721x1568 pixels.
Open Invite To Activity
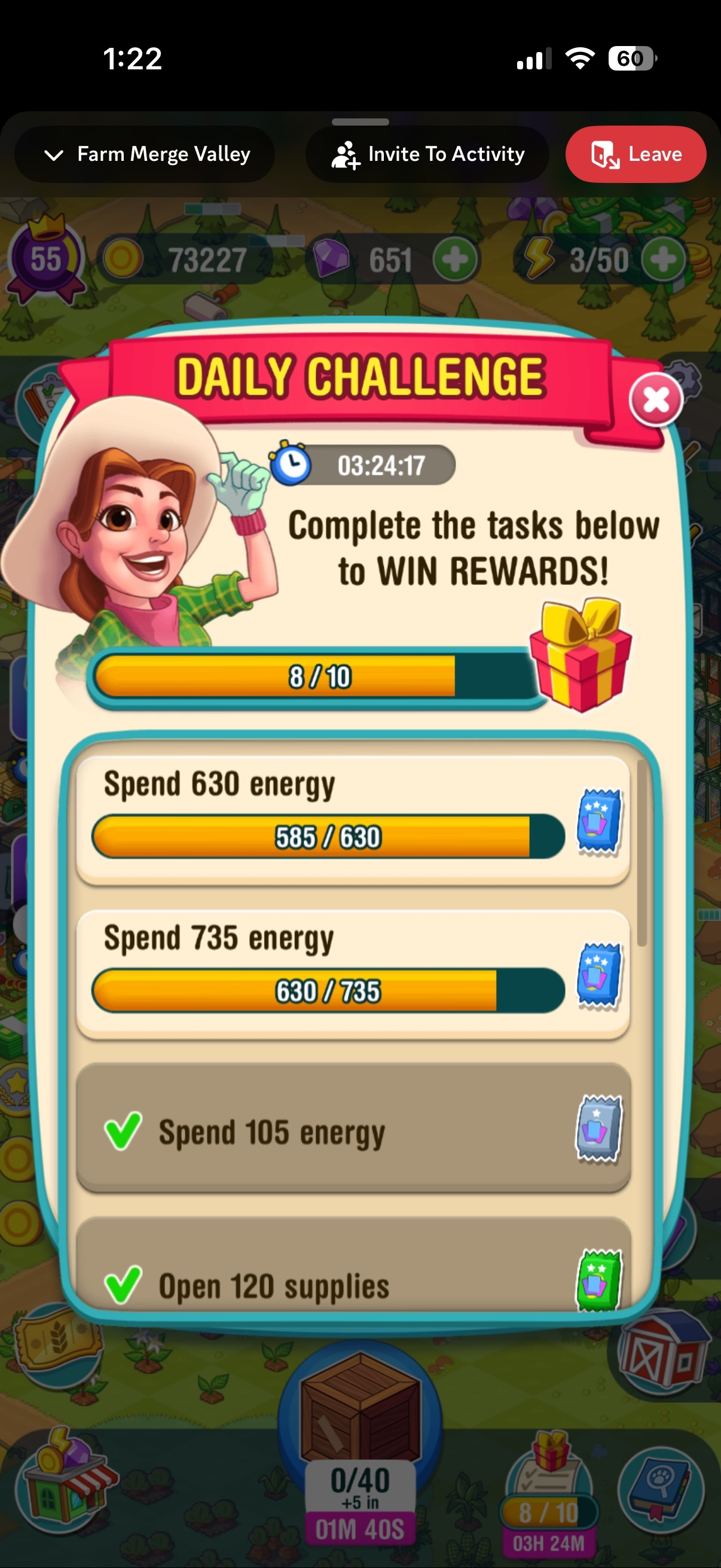coord(427,154)
